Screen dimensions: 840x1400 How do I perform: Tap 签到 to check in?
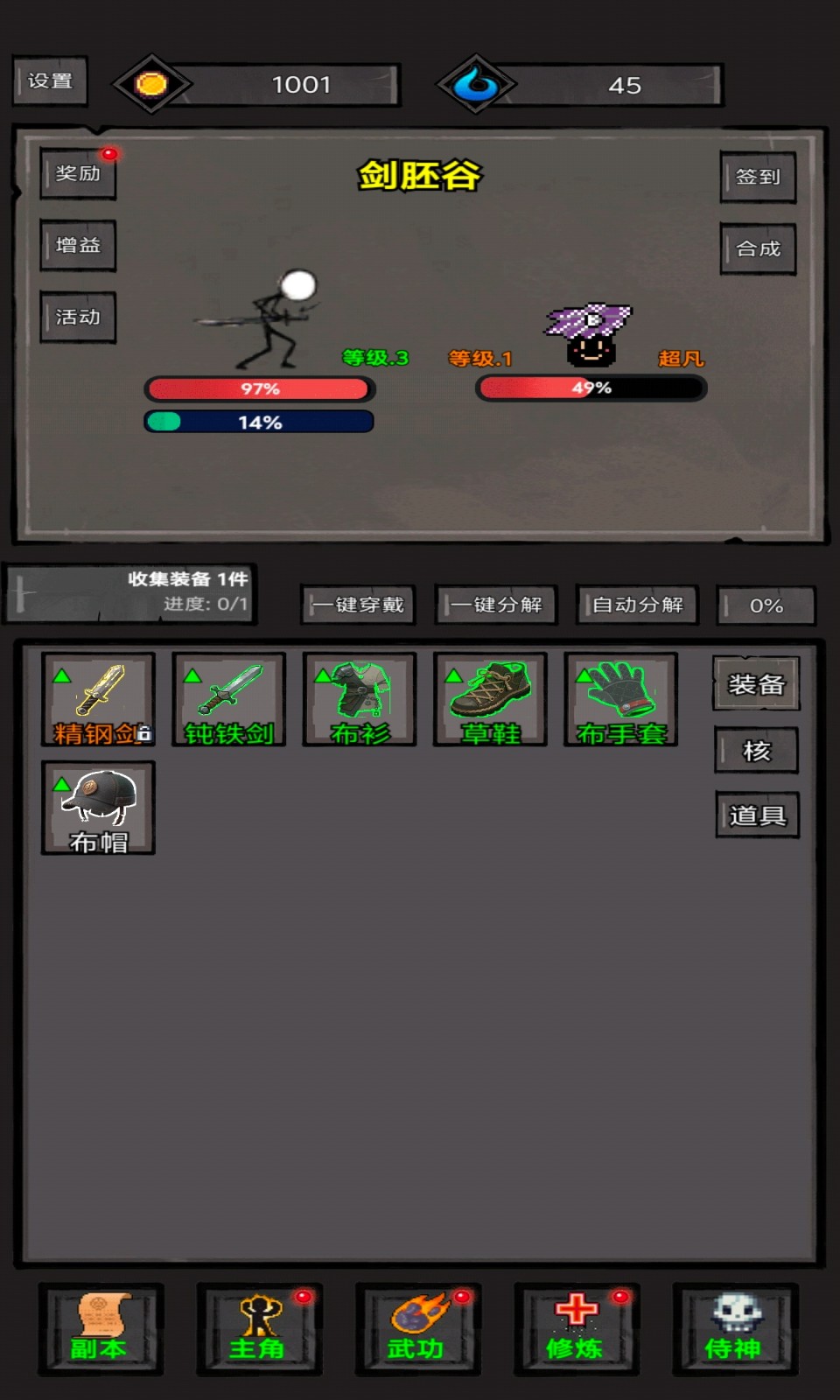758,177
